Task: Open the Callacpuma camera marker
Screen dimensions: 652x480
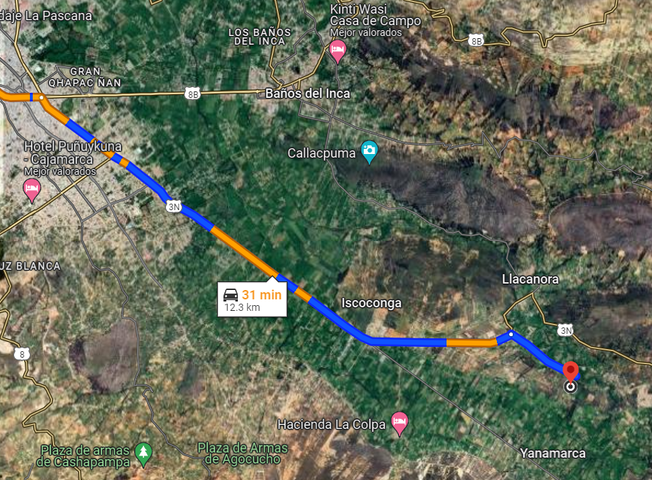Action: [370, 152]
